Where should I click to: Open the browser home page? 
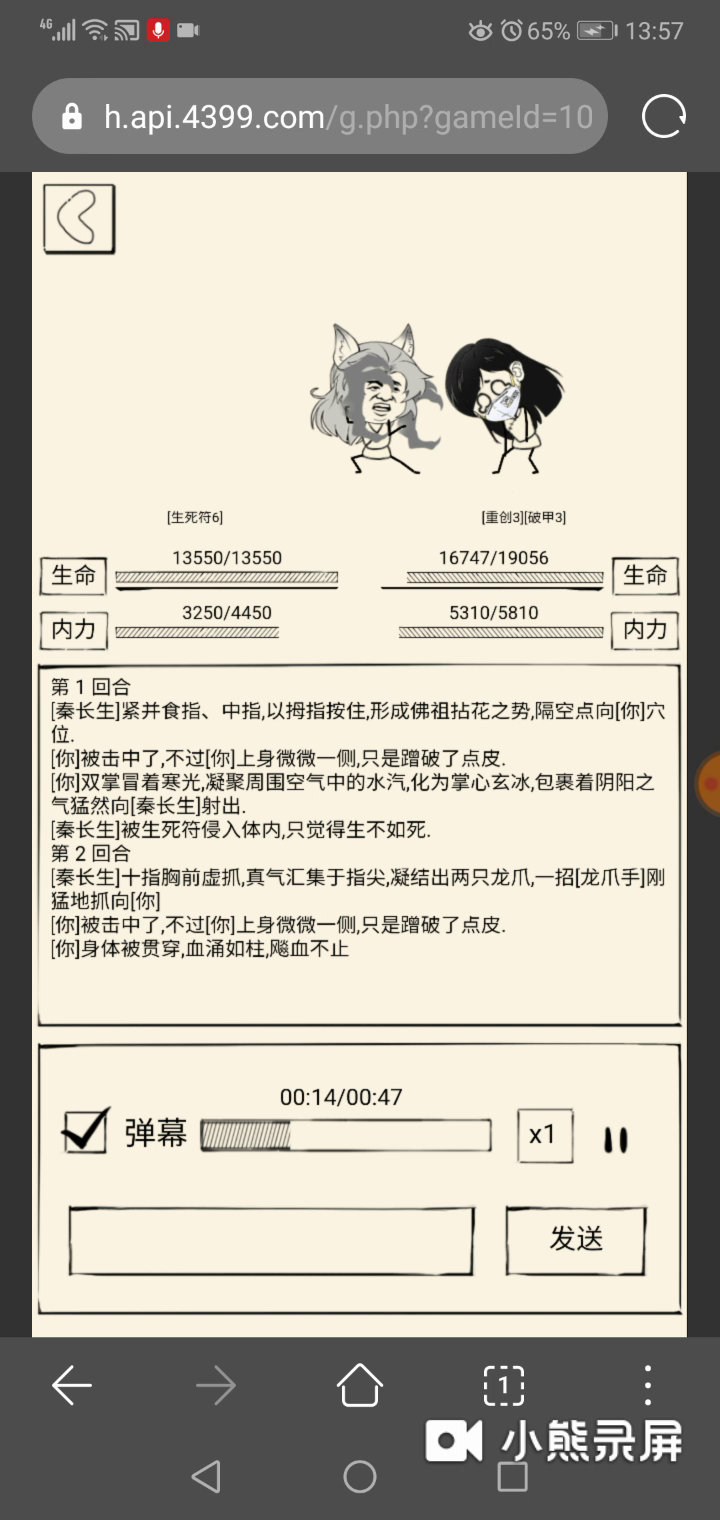[x=360, y=1385]
